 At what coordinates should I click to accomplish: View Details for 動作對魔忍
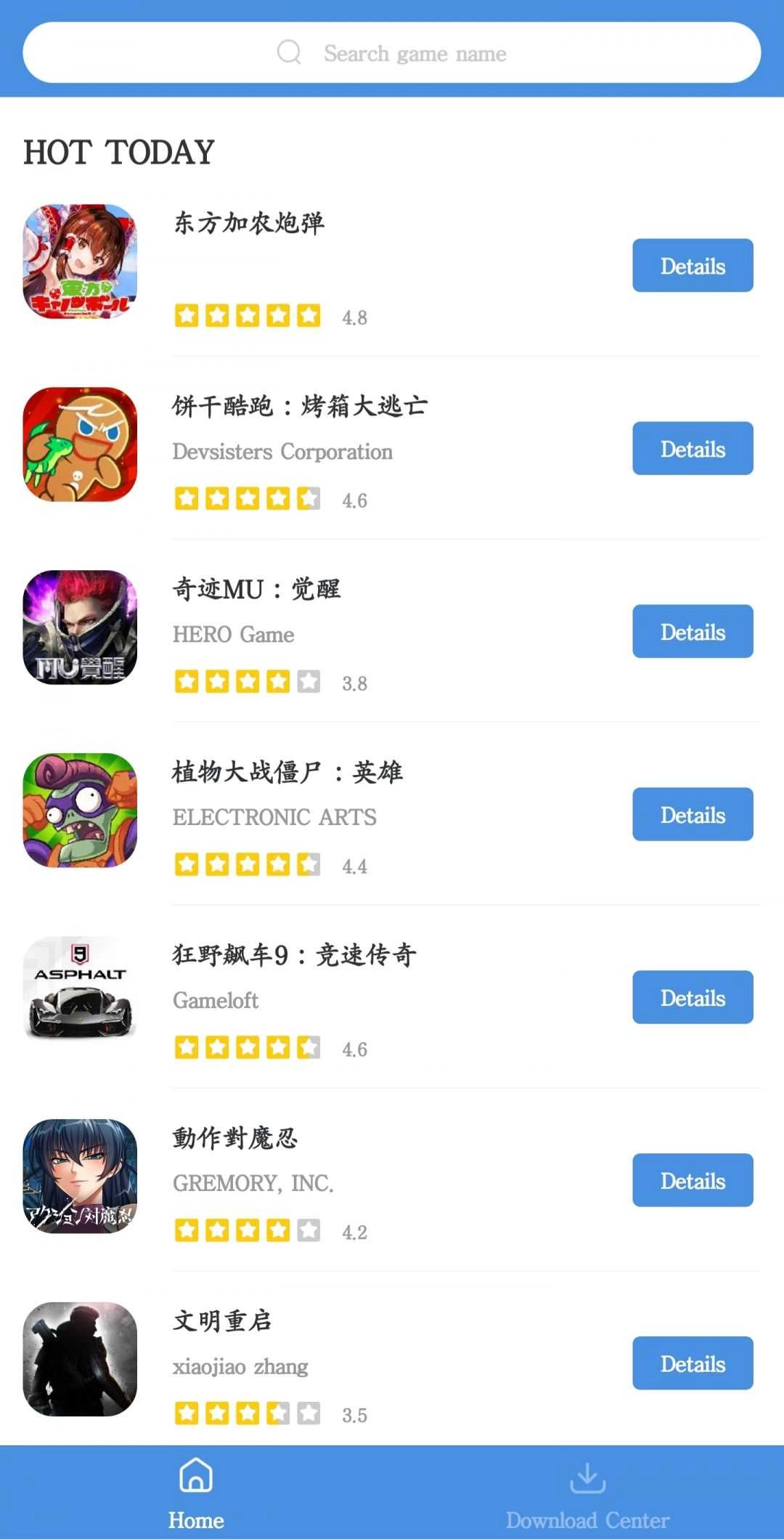tap(692, 1181)
